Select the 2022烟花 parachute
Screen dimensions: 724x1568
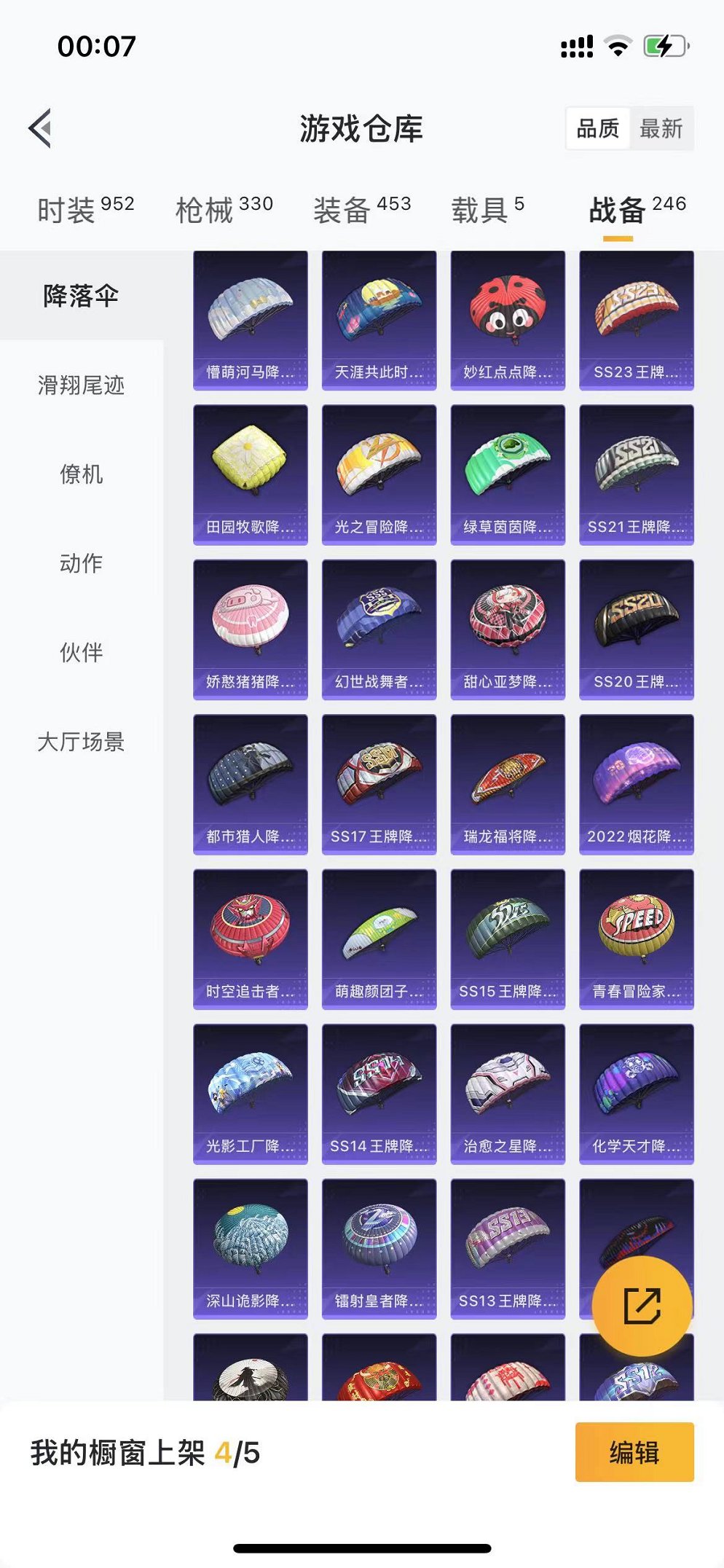636,784
